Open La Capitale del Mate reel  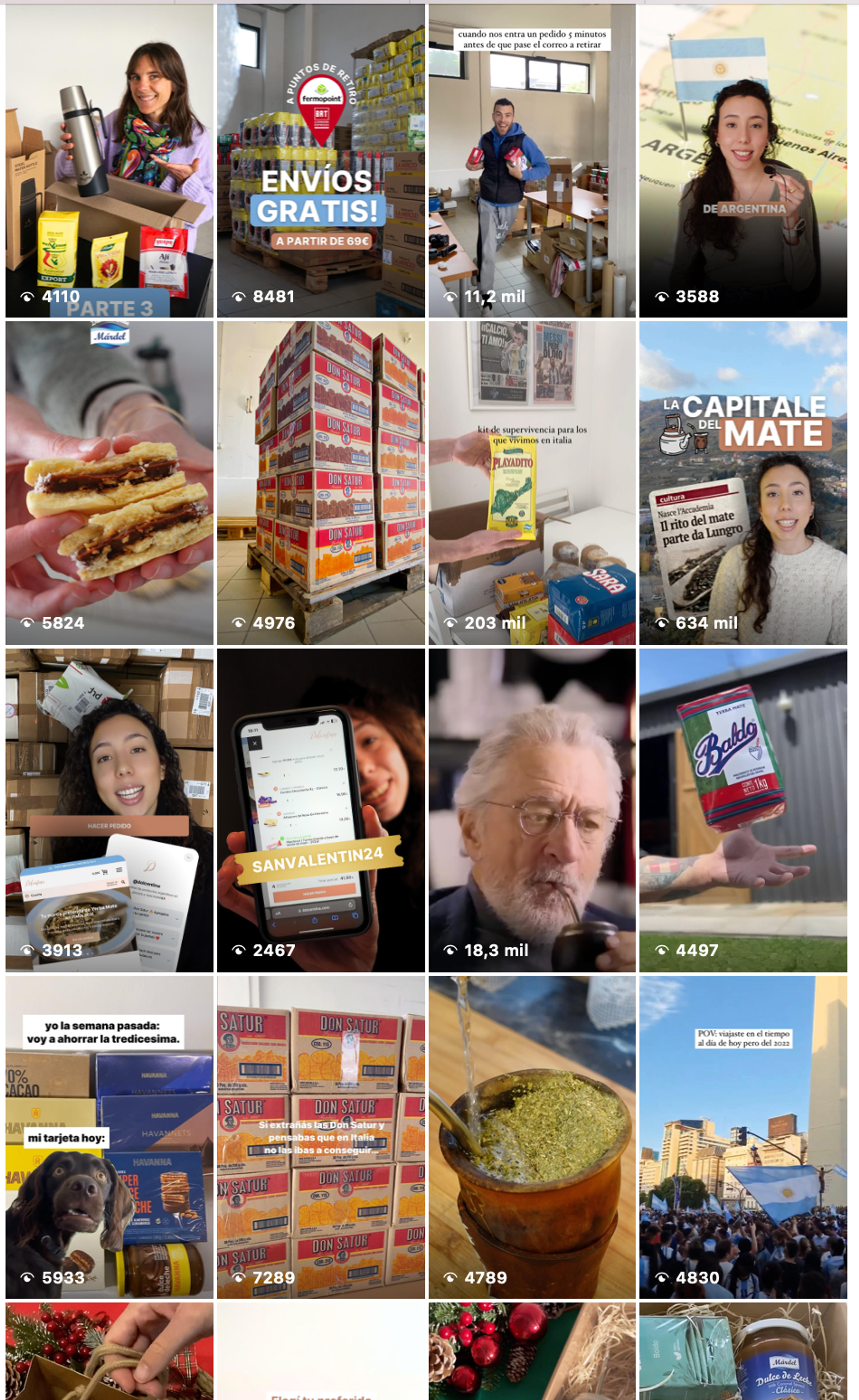(743, 483)
